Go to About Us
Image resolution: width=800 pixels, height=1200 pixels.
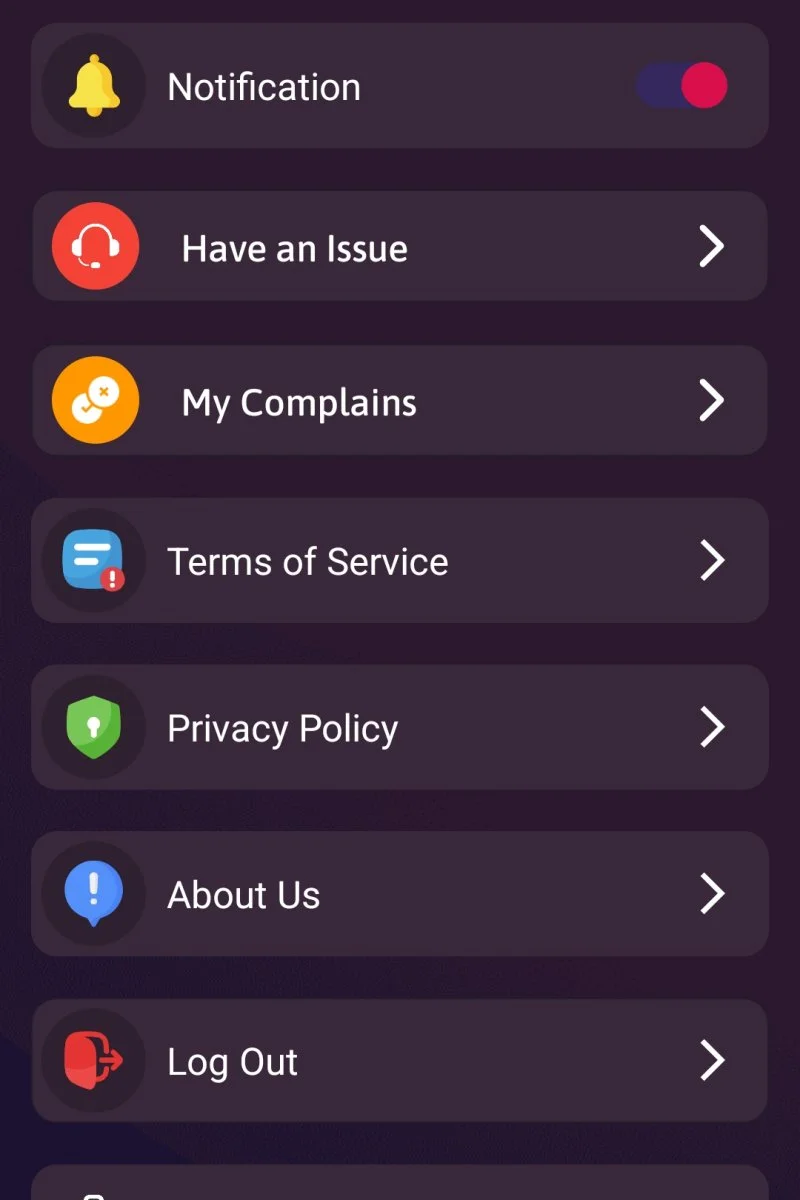(400, 894)
